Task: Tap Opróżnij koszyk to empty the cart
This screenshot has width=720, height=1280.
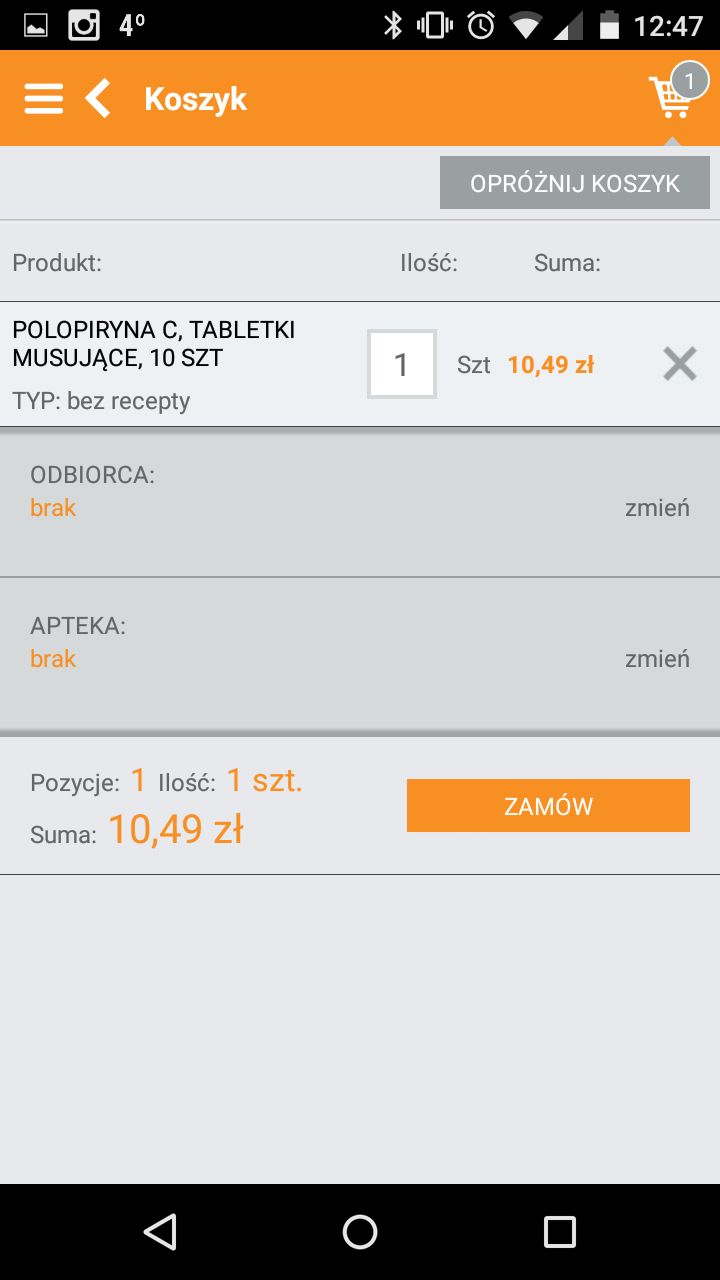Action: pyautogui.click(x=575, y=183)
